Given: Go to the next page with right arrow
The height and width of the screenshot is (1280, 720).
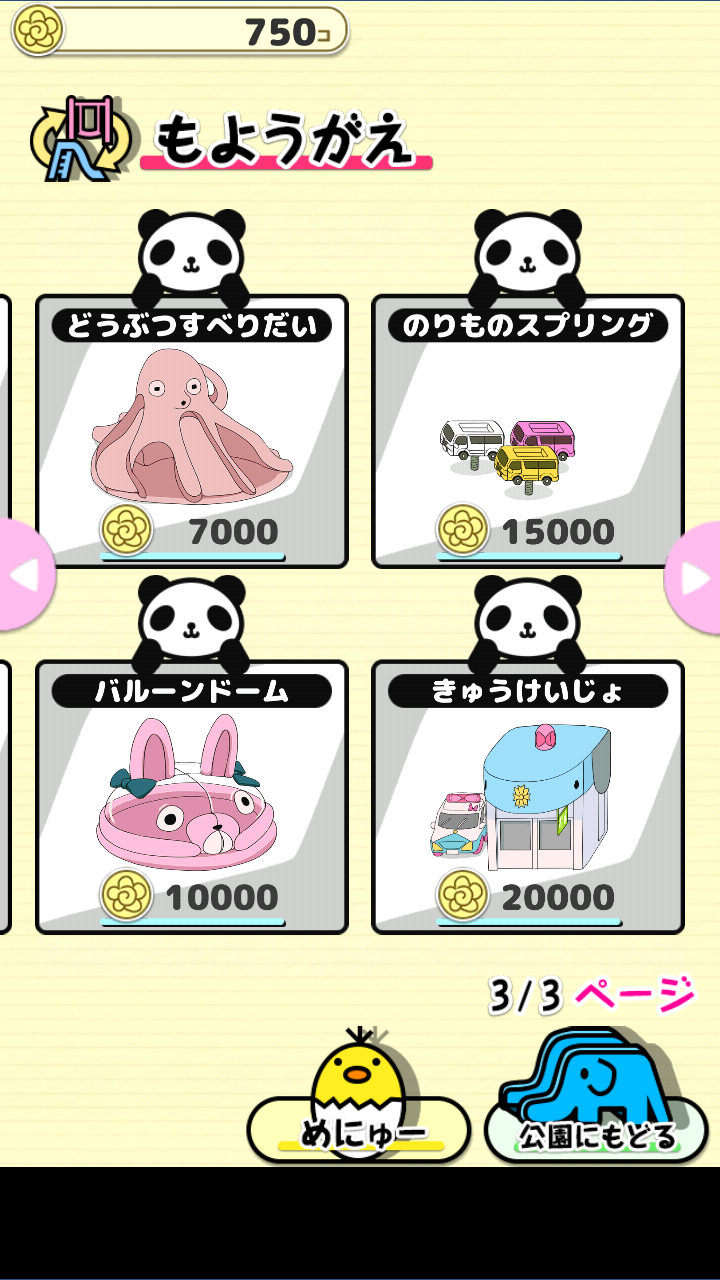Looking at the screenshot, I should (x=696, y=577).
